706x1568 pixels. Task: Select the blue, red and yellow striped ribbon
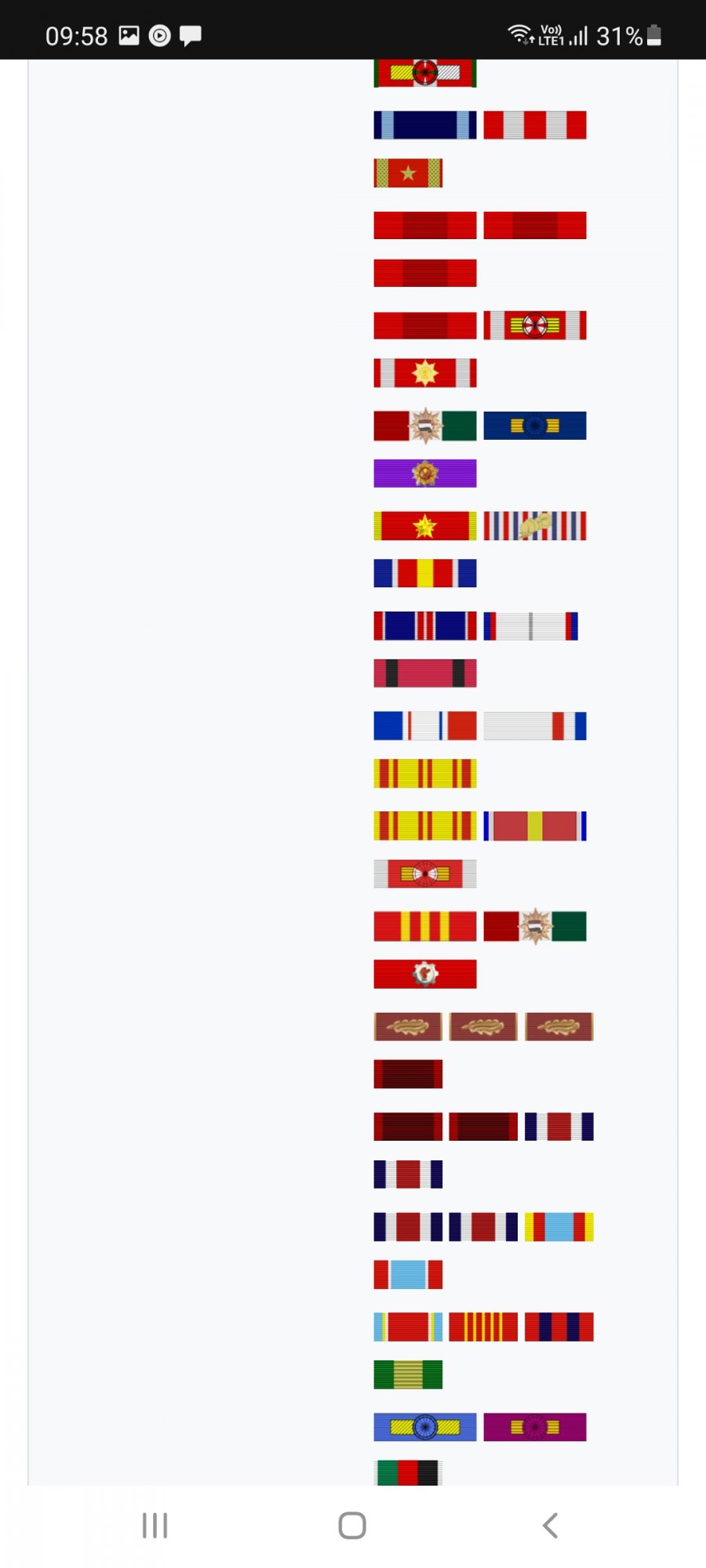coord(424,573)
